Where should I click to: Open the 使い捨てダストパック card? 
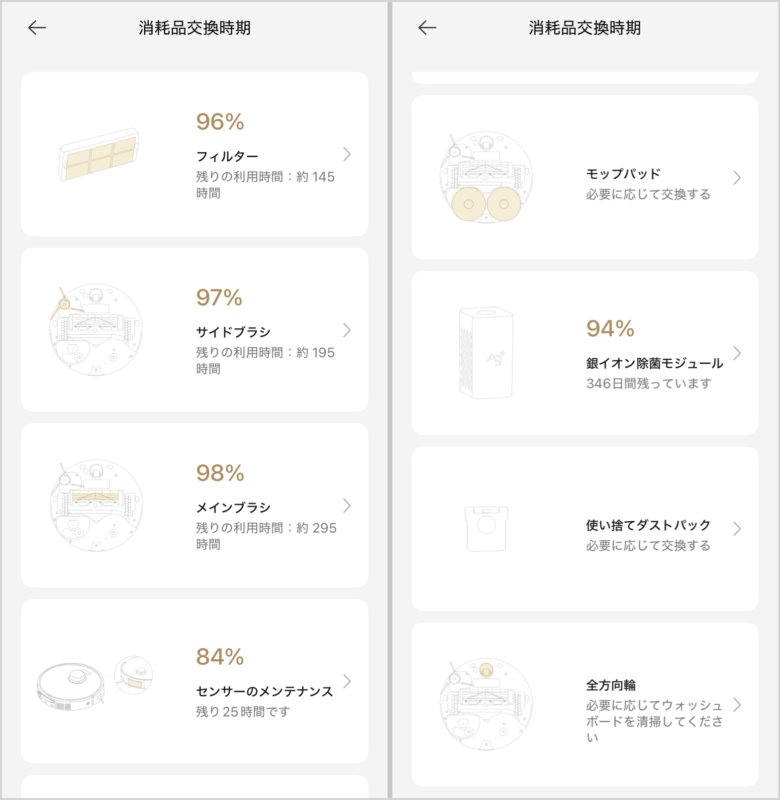pos(585,529)
